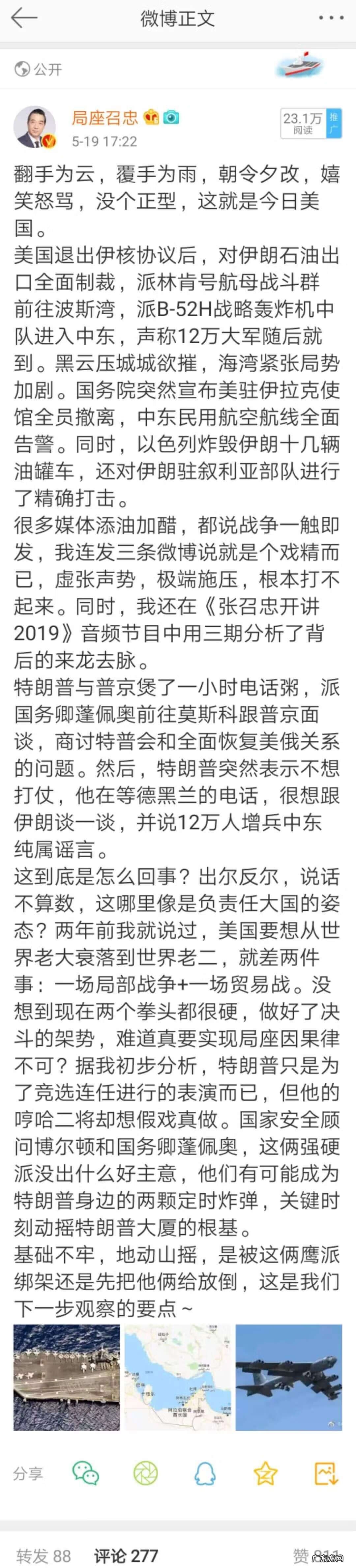The height and width of the screenshot is (1568, 356).
Task: Add the post to favorites star
Action: click(x=265, y=1474)
